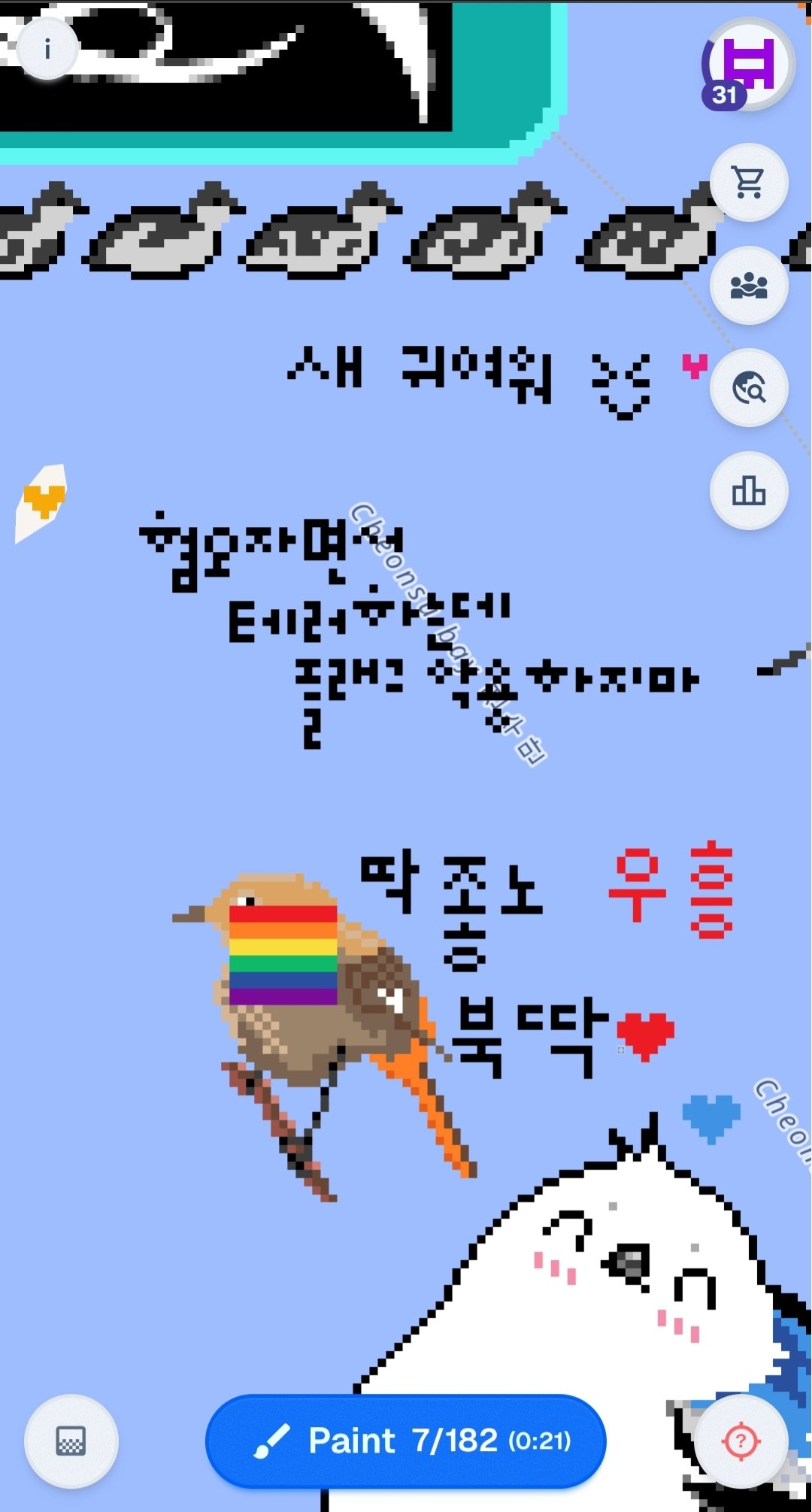Open the shopping cart store
The height and width of the screenshot is (1512, 812).
[749, 182]
